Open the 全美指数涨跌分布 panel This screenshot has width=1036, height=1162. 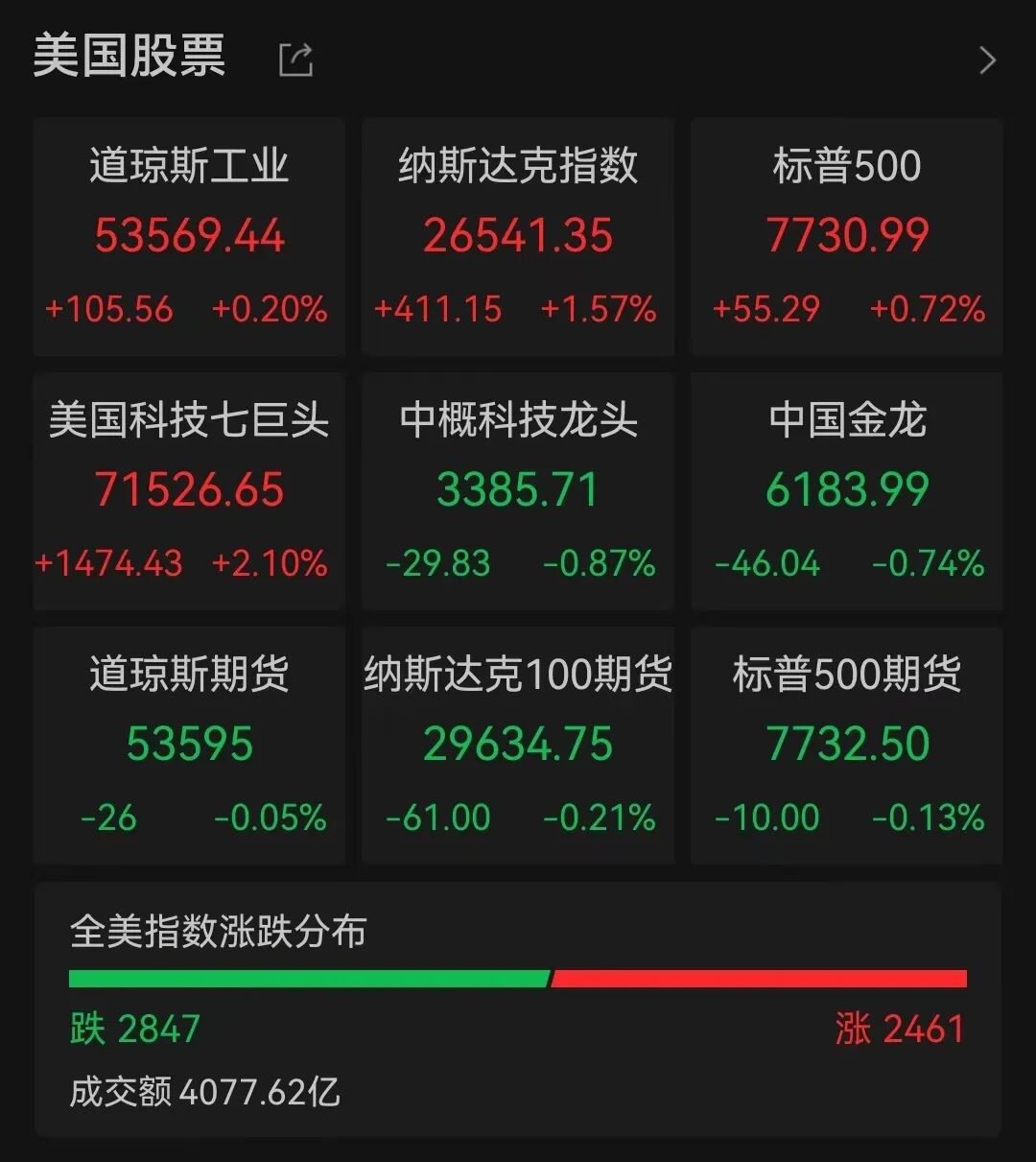pyautogui.click(x=518, y=1009)
